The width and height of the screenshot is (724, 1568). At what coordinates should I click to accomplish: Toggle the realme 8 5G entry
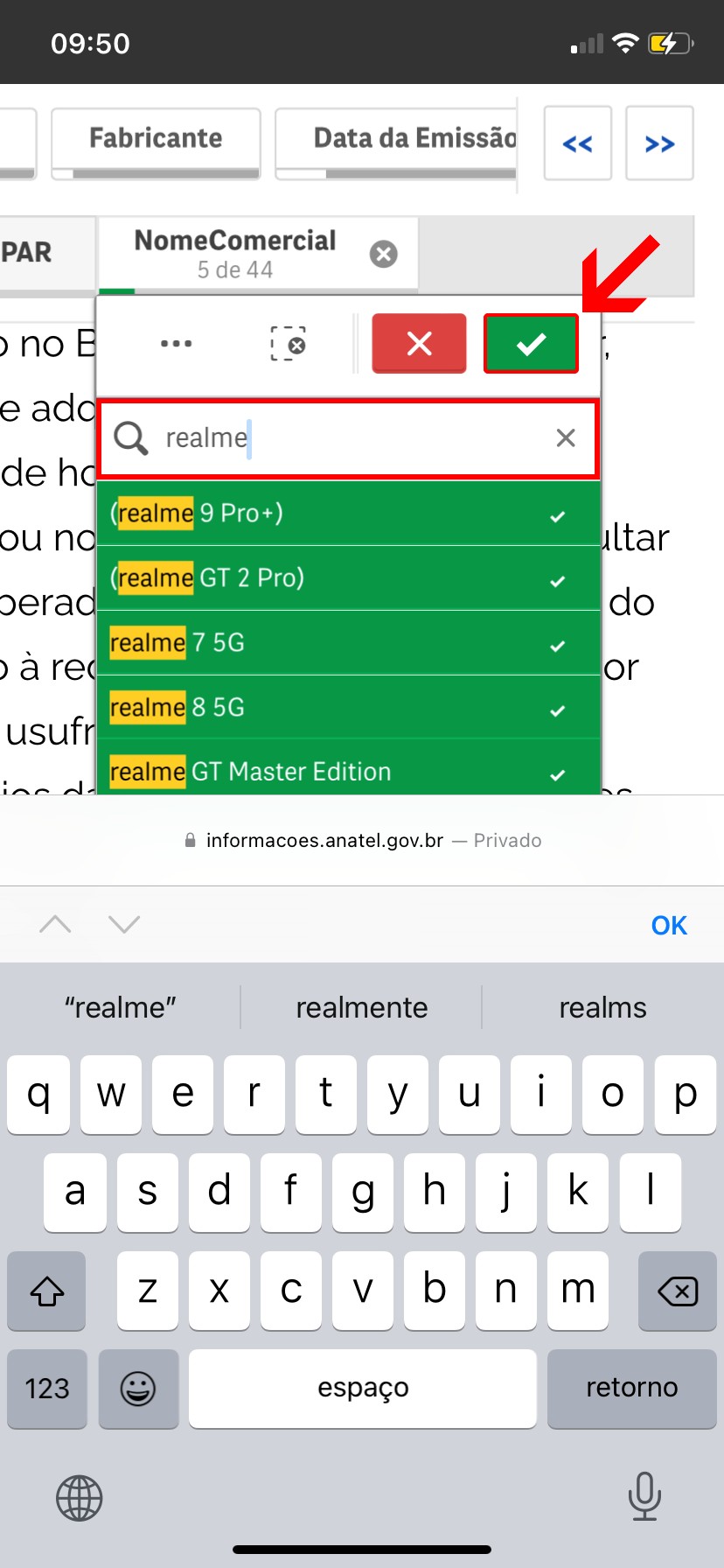[348, 707]
